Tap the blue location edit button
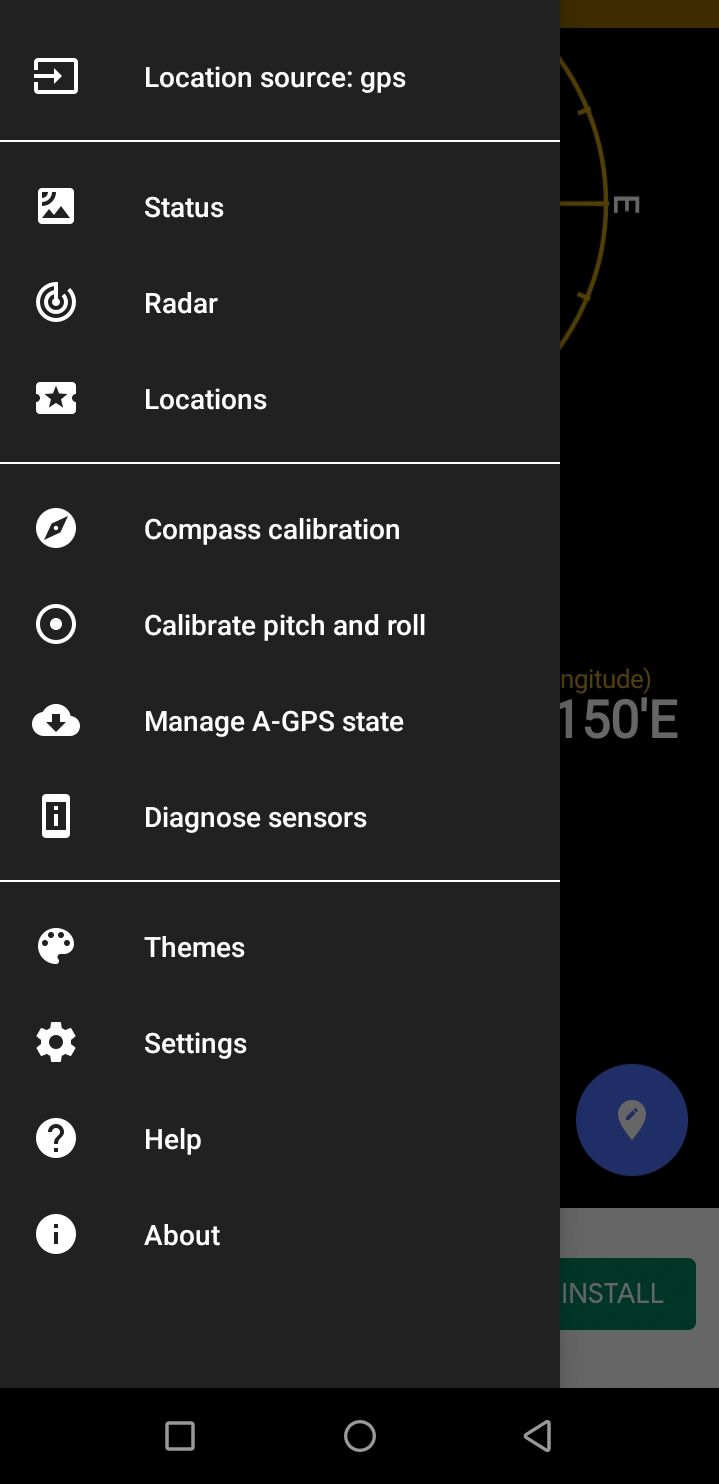The image size is (719, 1484). pyautogui.click(x=631, y=1119)
